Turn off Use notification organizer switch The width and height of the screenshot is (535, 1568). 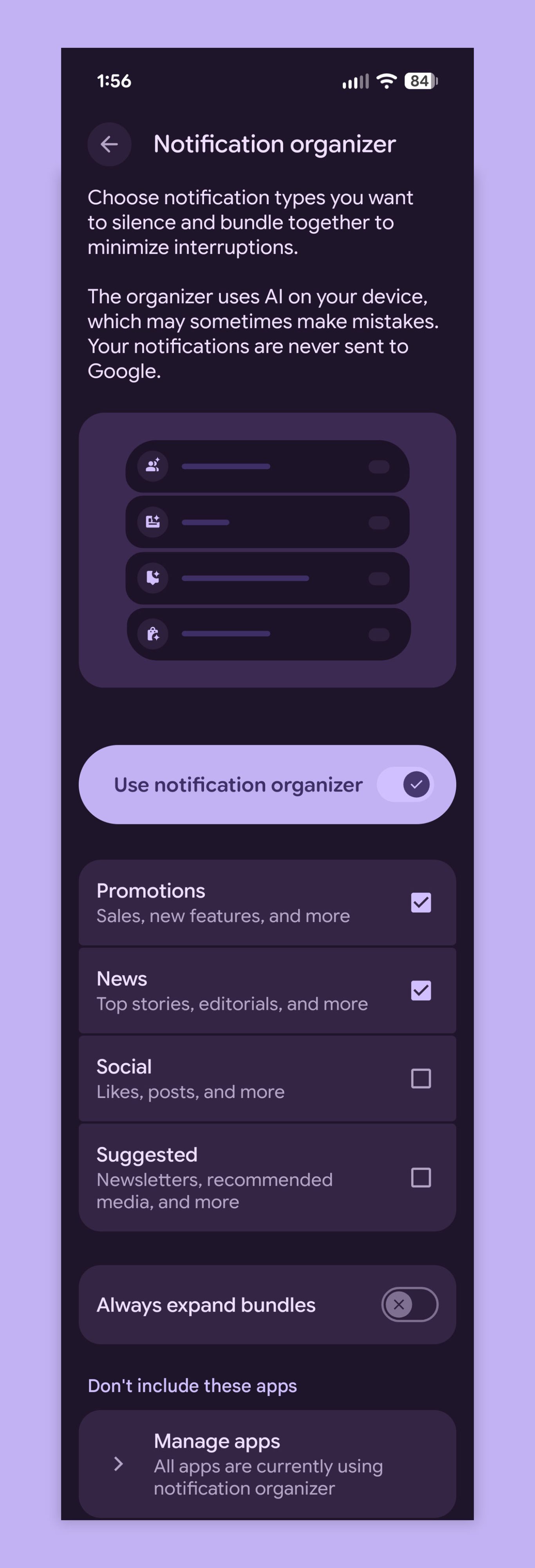tap(405, 785)
